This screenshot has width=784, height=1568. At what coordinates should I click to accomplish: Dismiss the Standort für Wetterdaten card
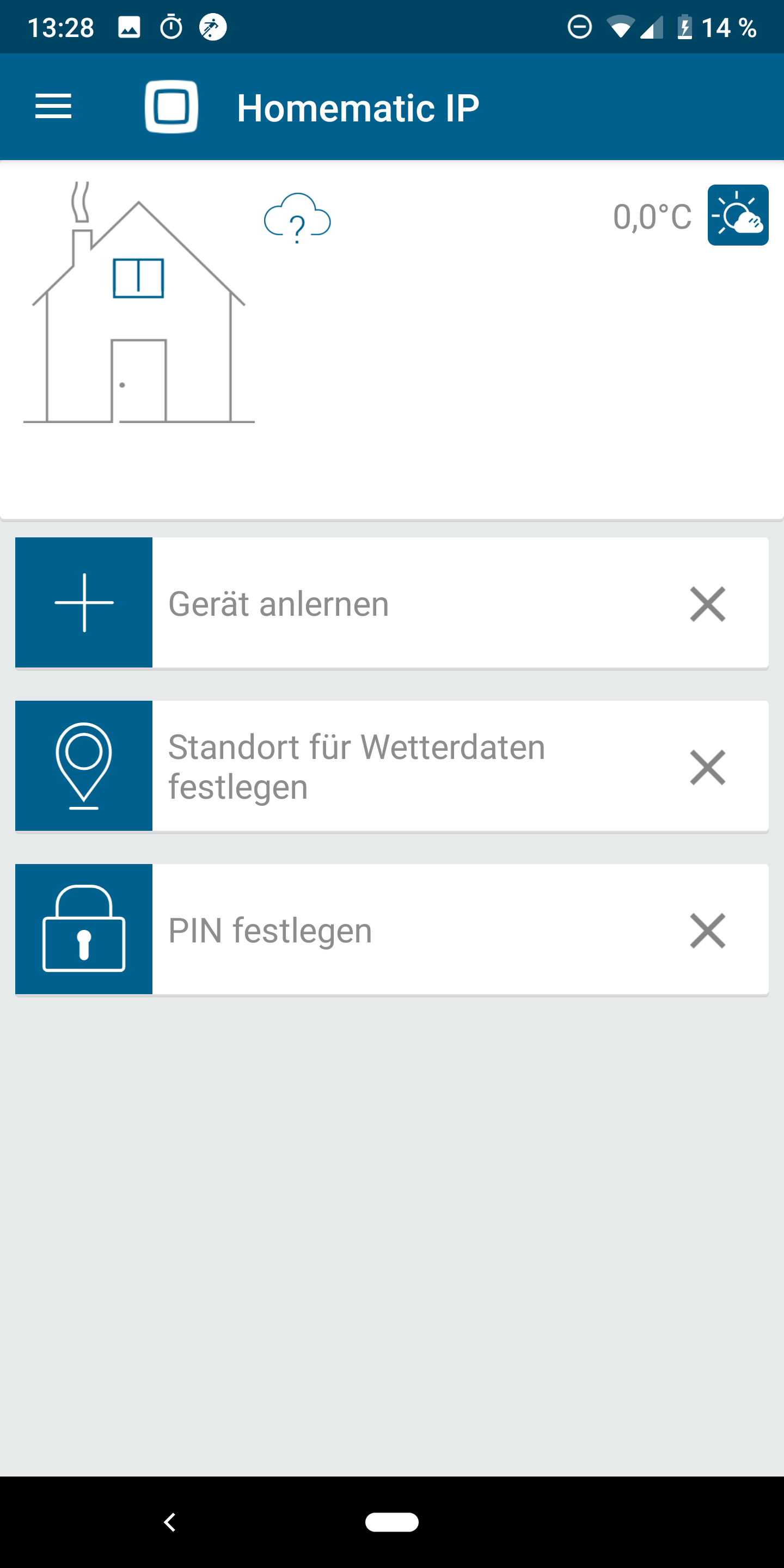point(708,767)
